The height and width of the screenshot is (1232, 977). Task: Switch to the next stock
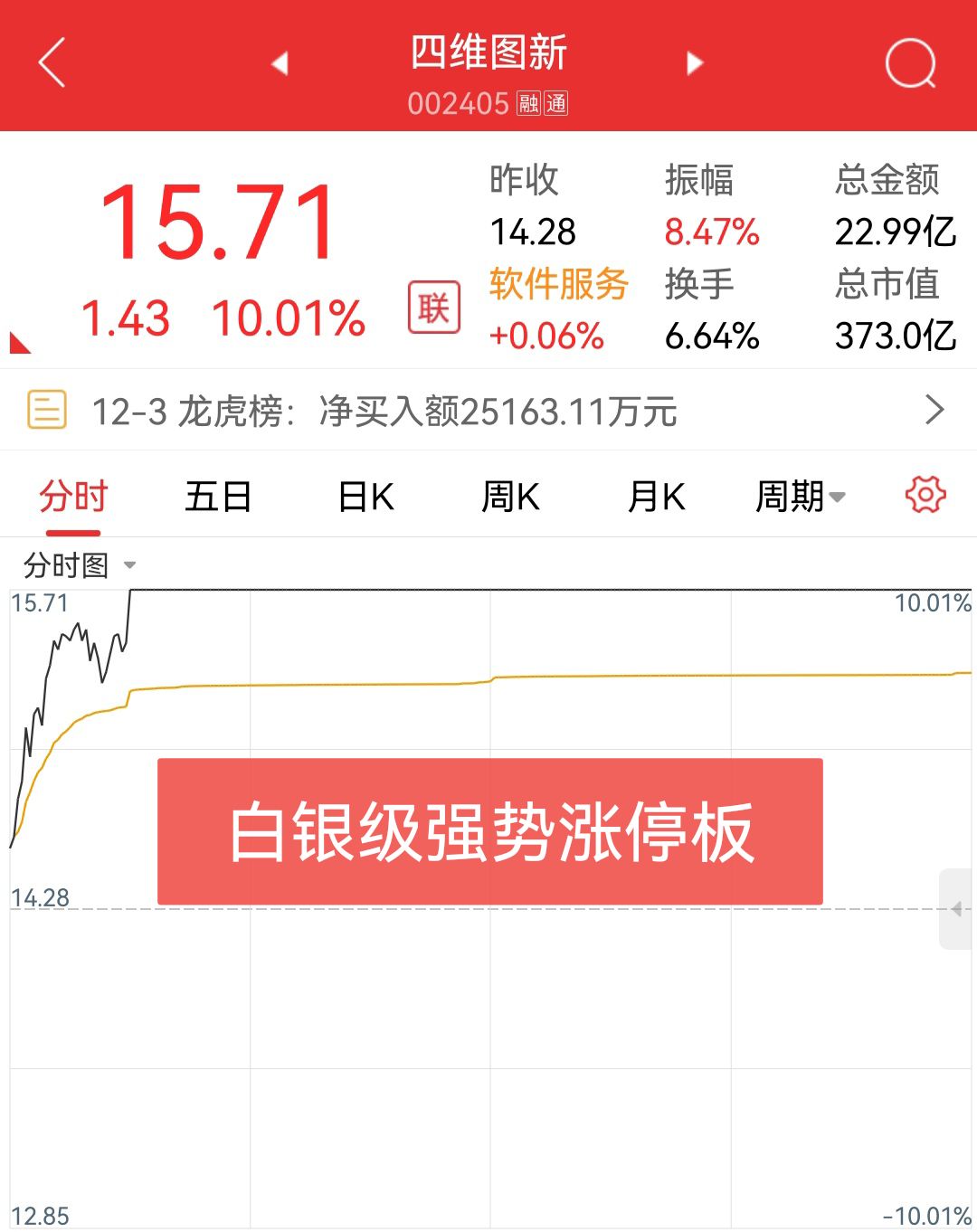tap(695, 62)
